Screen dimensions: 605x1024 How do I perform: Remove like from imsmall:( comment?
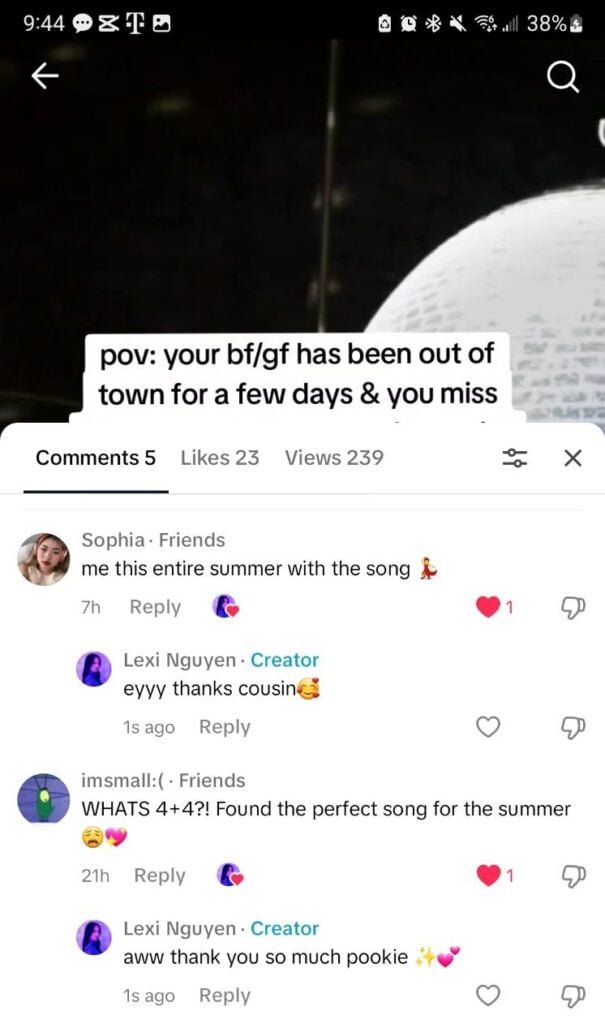point(487,875)
